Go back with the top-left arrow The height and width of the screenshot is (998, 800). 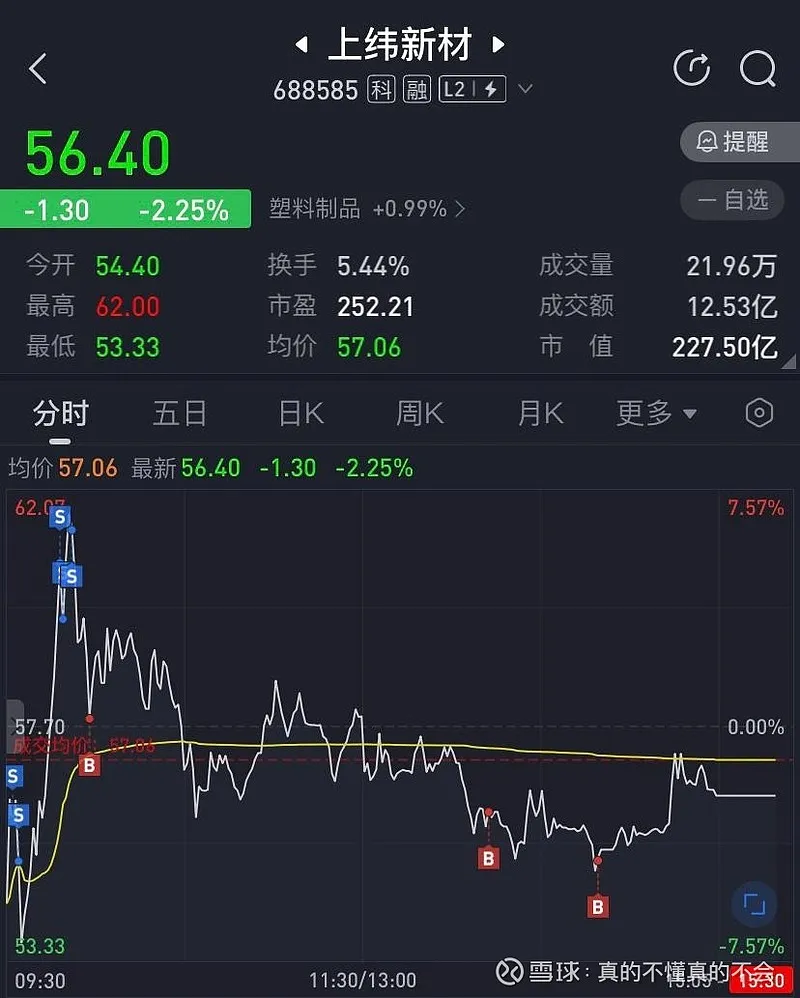pos(38,69)
